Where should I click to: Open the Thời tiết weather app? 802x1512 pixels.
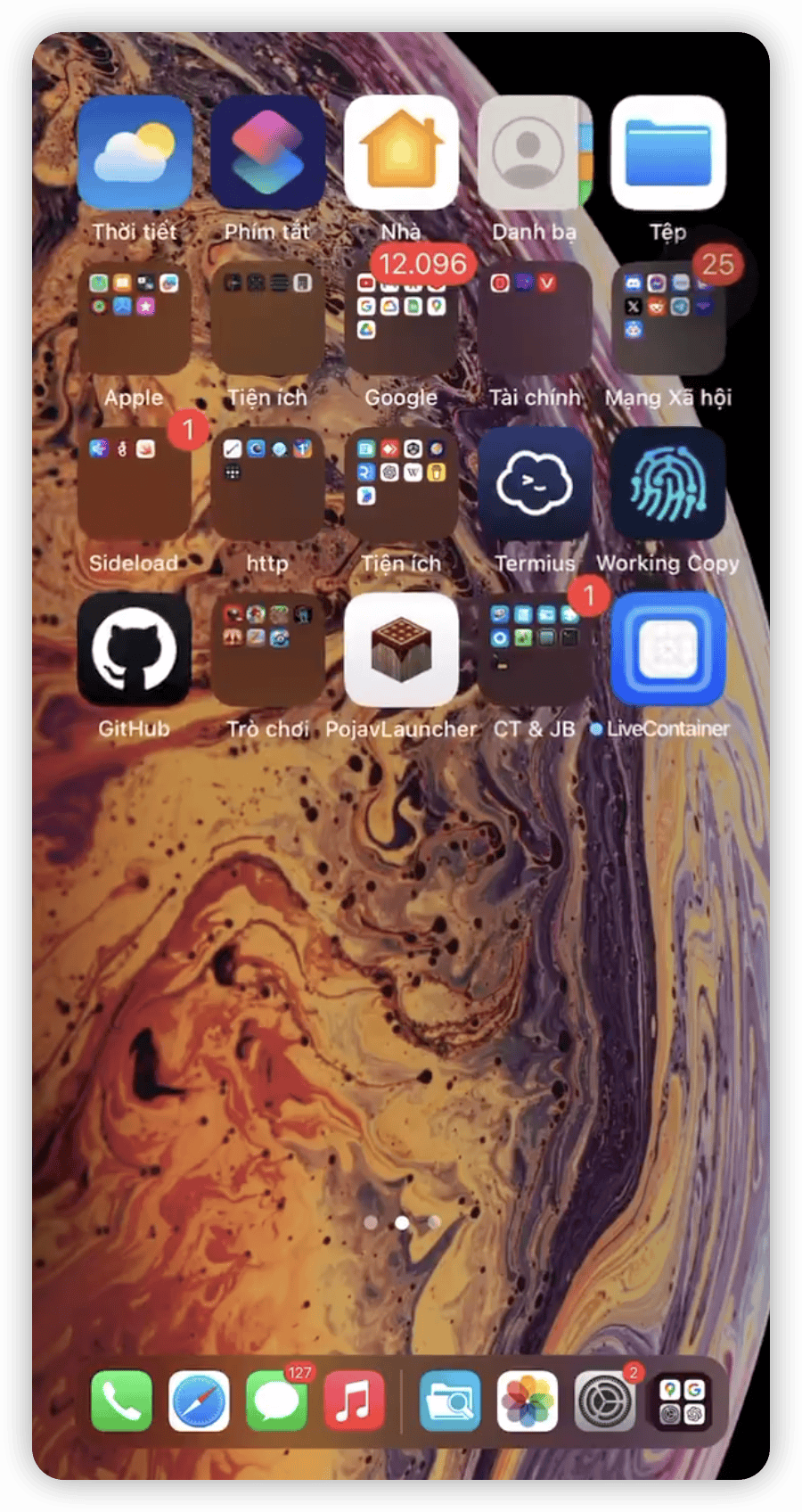coord(135,152)
